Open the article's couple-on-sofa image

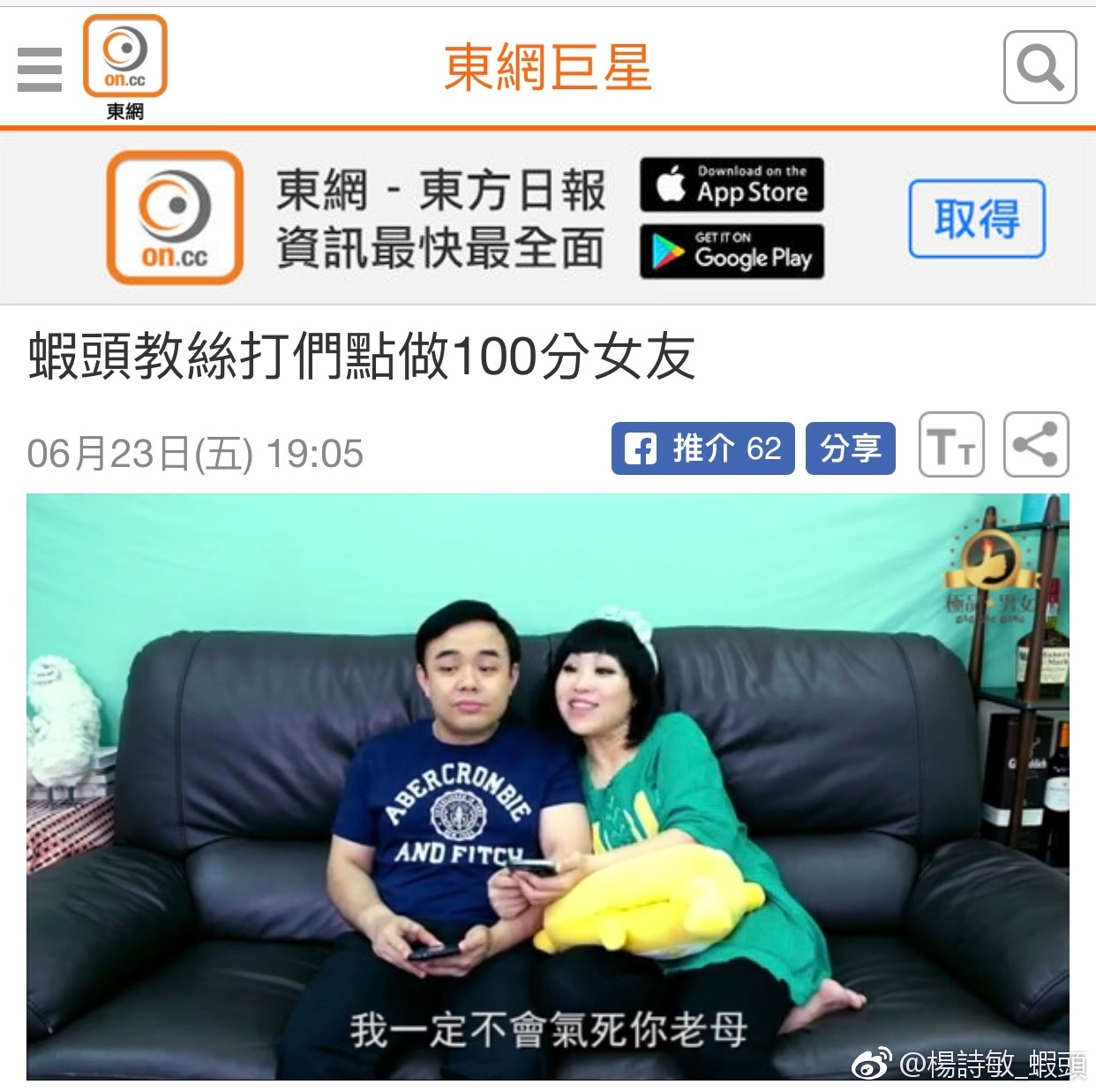pos(547,786)
